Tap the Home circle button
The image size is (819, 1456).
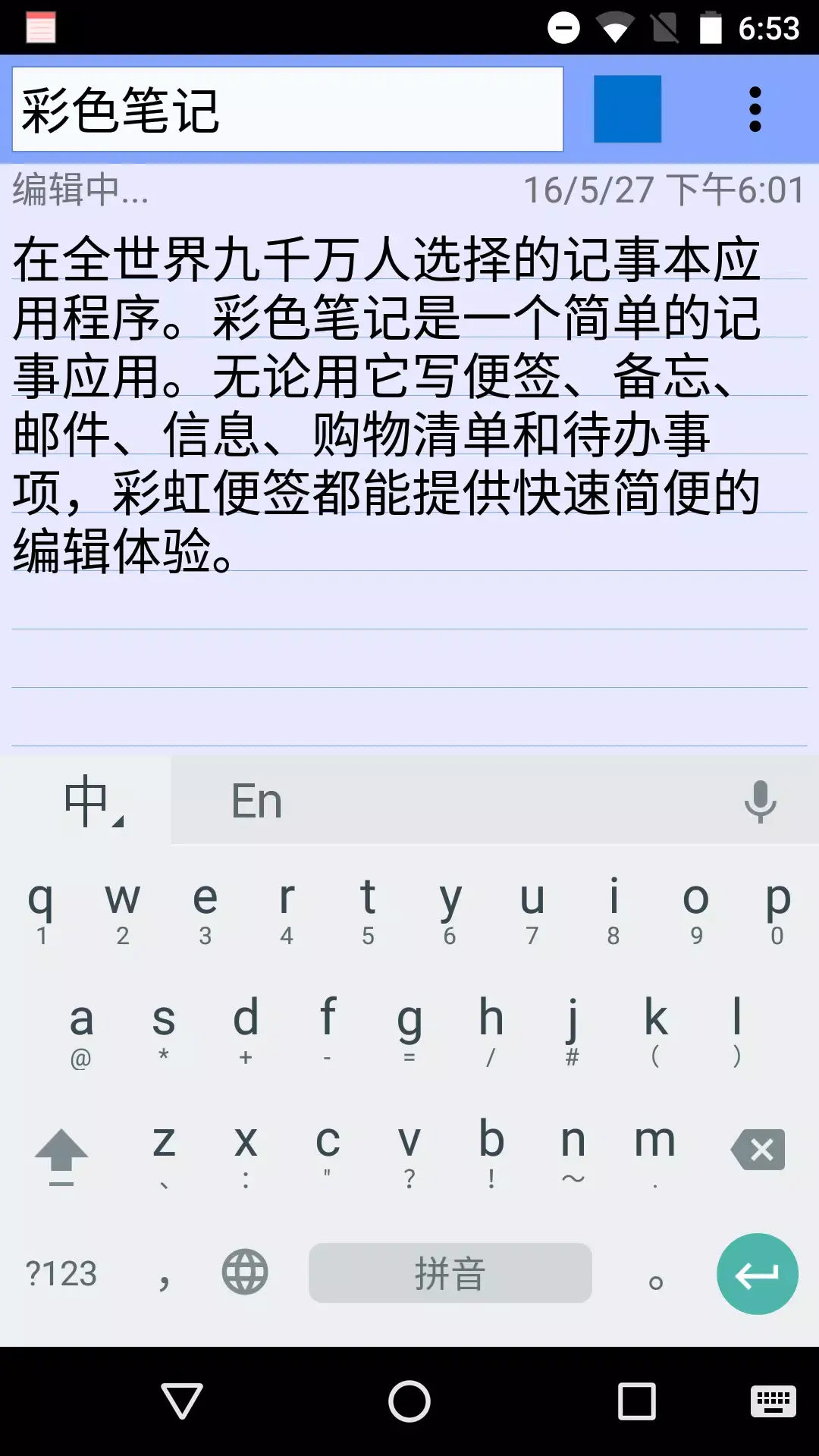point(407,1401)
